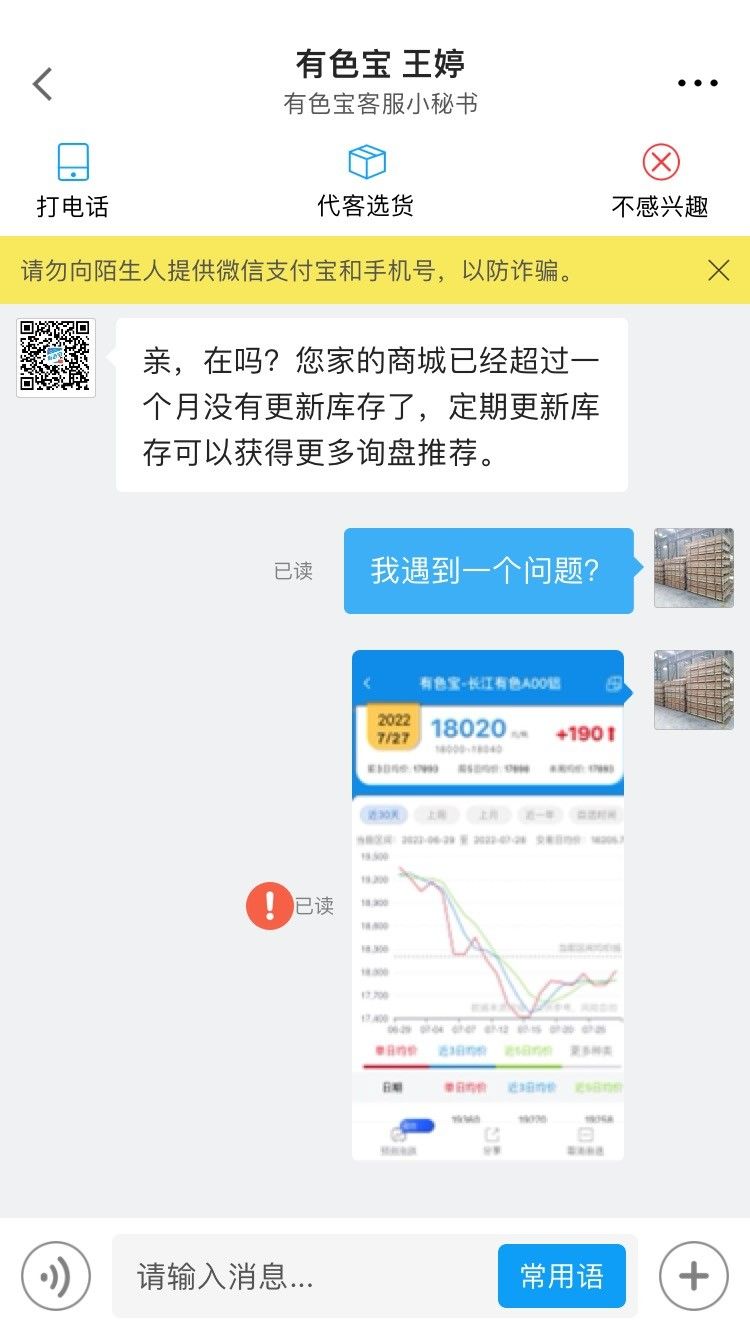The image size is (750, 1334).
Task: Go back using the top-left arrow
Action: [x=42, y=84]
